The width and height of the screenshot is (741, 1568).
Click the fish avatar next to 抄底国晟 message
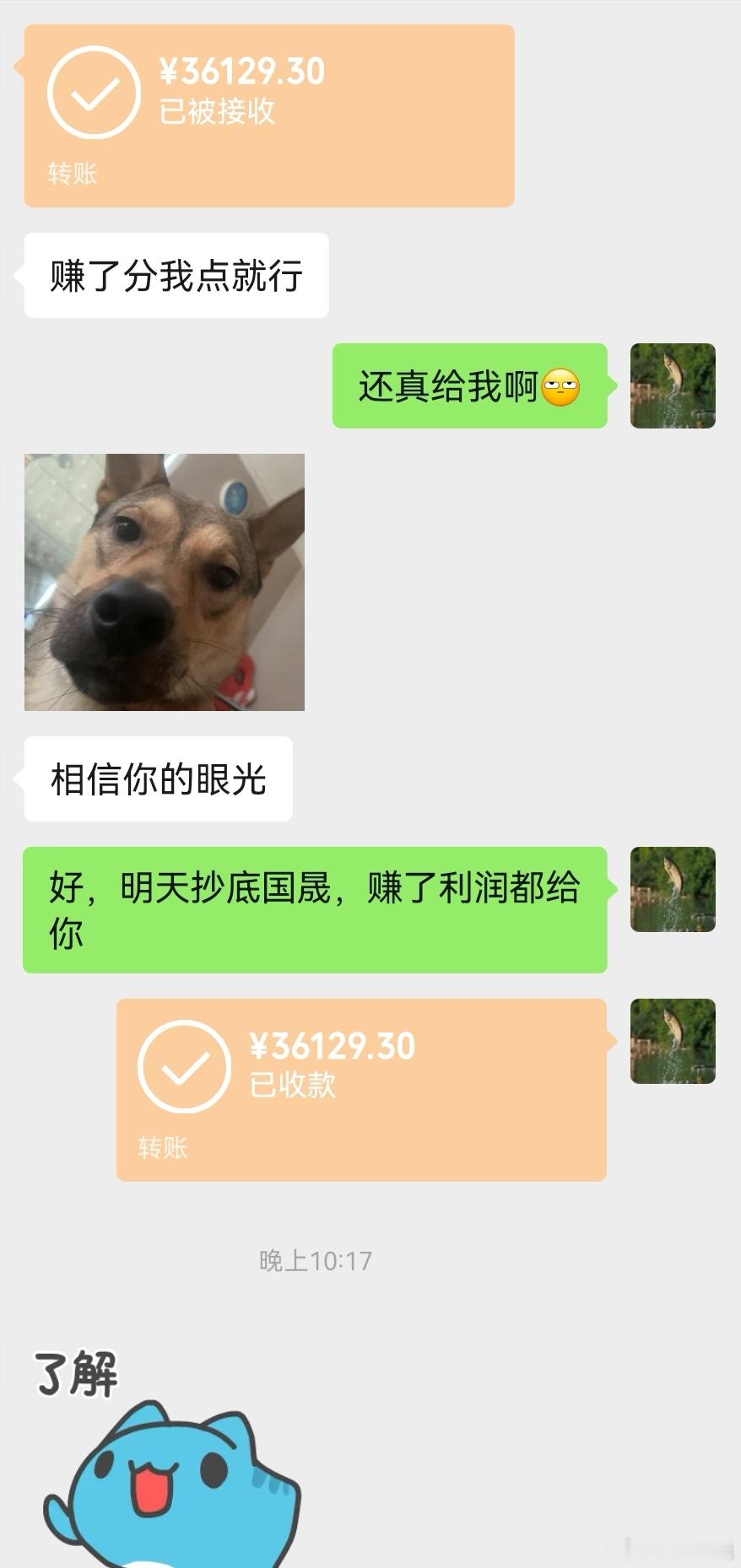pyautogui.click(x=672, y=888)
